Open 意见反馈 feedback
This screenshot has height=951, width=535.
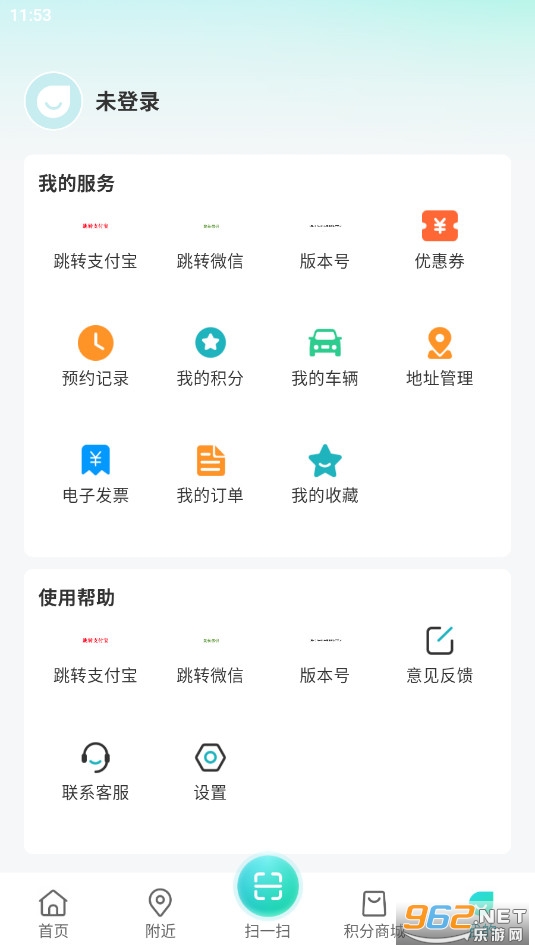(439, 655)
